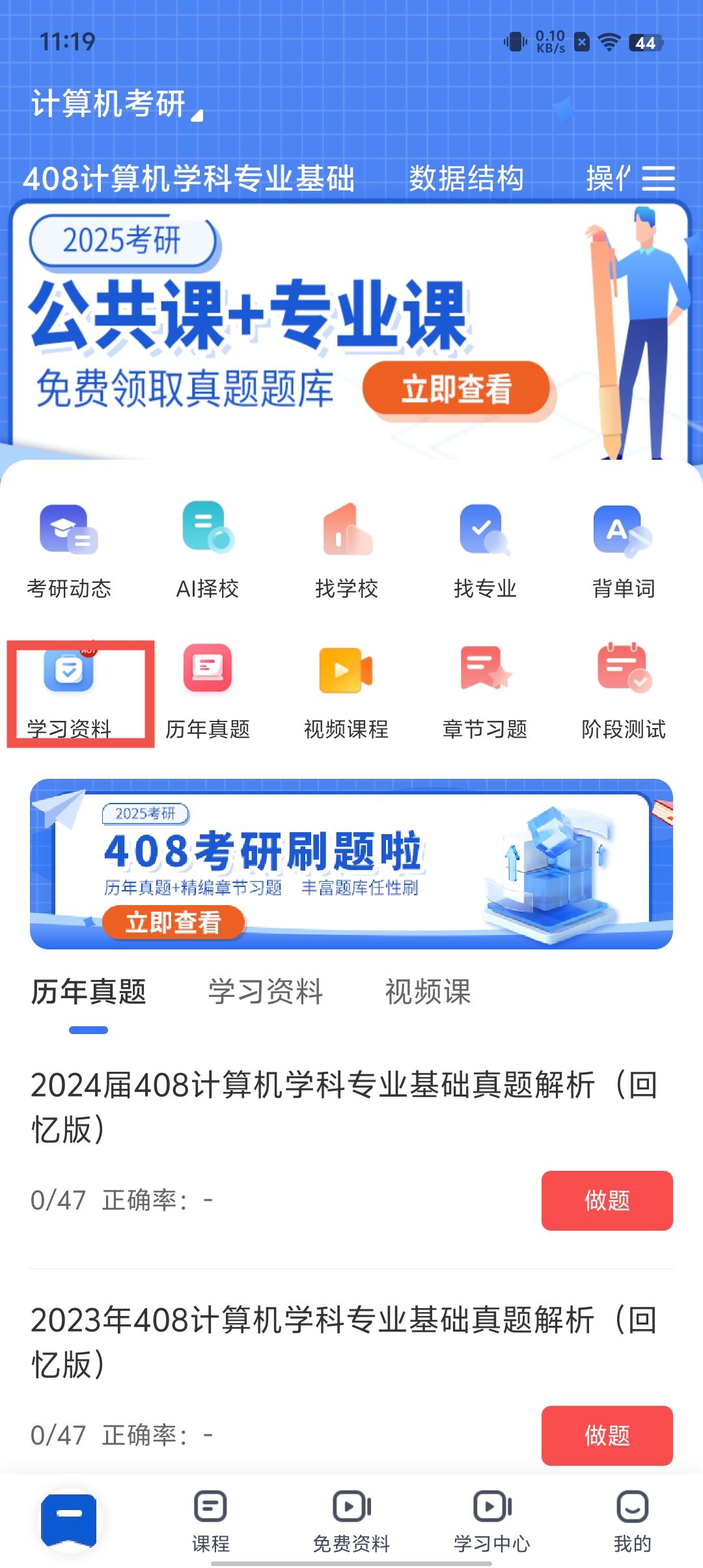
Task: Switch to the 数据结构 subject tab
Action: (x=466, y=178)
